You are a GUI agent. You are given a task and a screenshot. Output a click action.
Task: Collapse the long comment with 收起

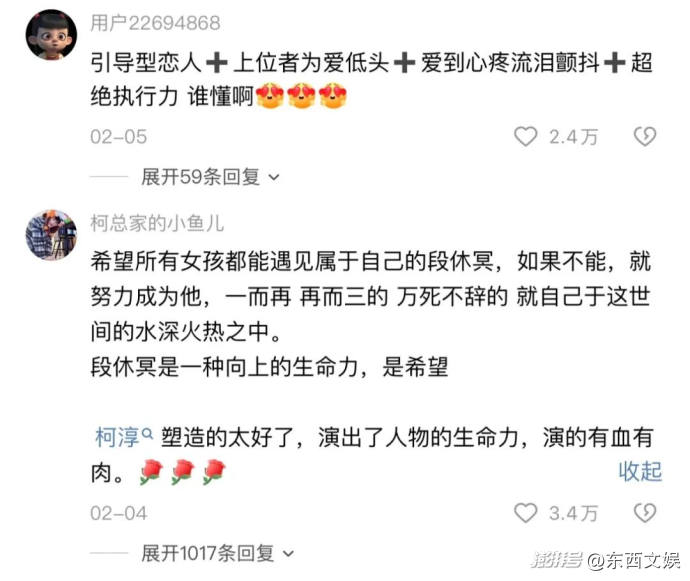(640, 470)
